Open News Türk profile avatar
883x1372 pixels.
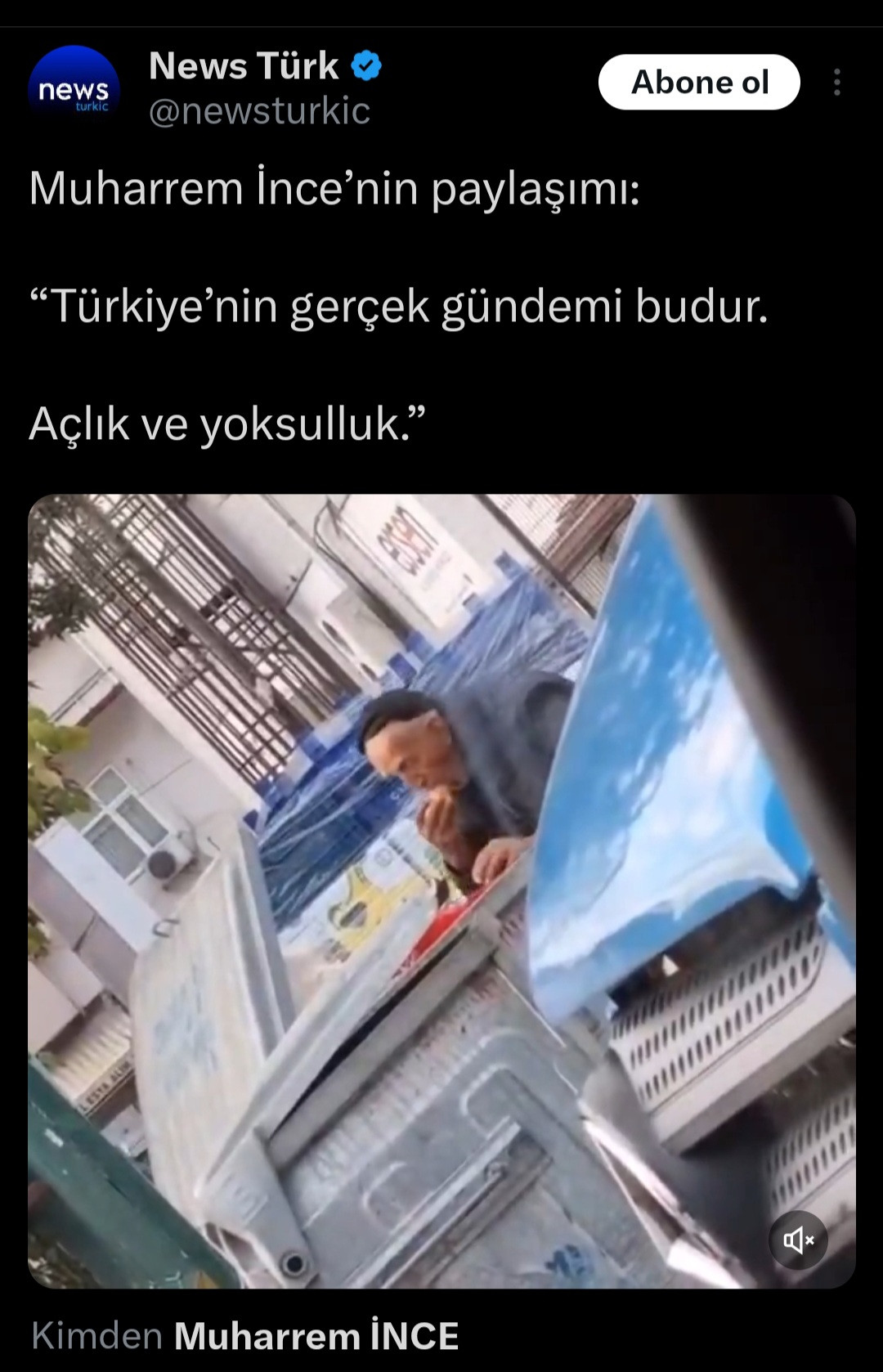74,89
